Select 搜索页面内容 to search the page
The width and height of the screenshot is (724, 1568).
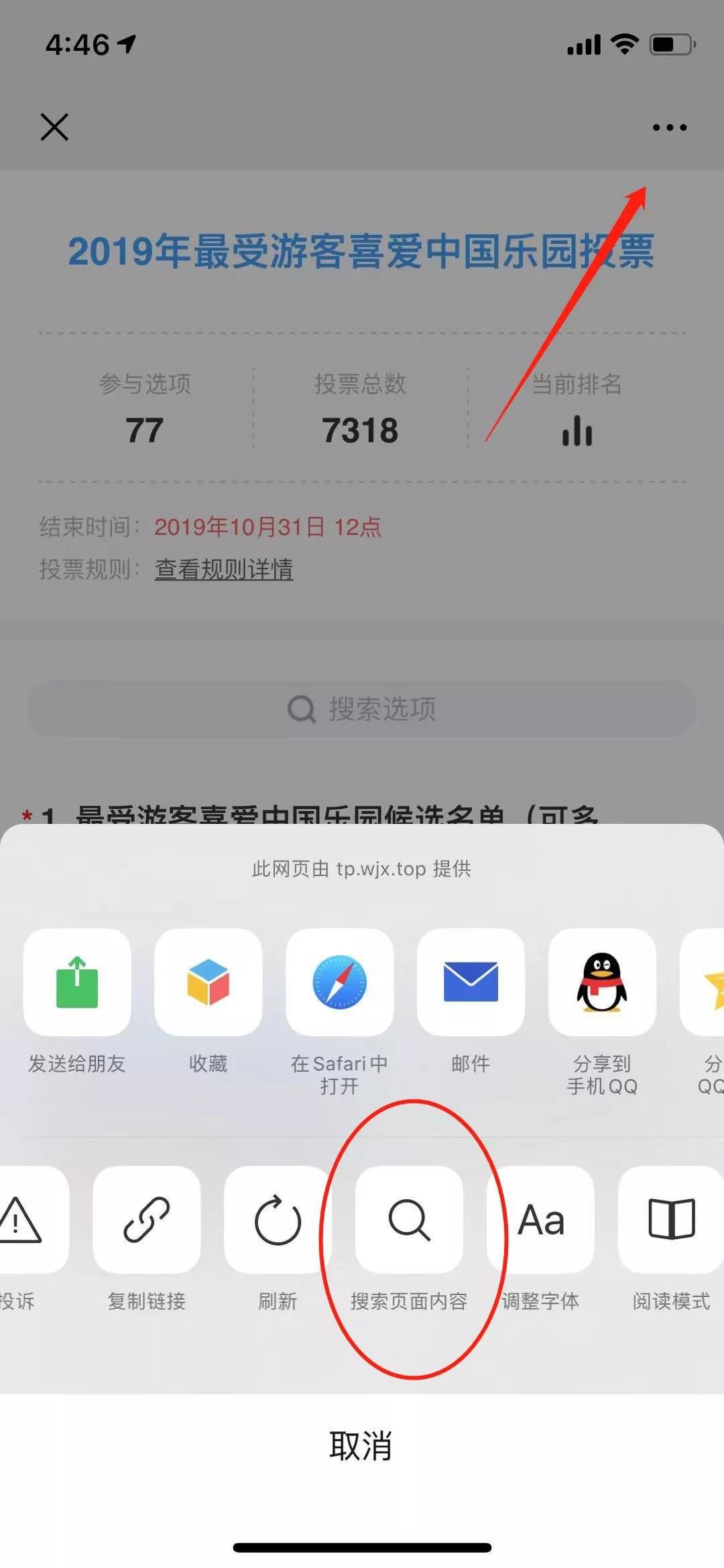click(409, 1219)
